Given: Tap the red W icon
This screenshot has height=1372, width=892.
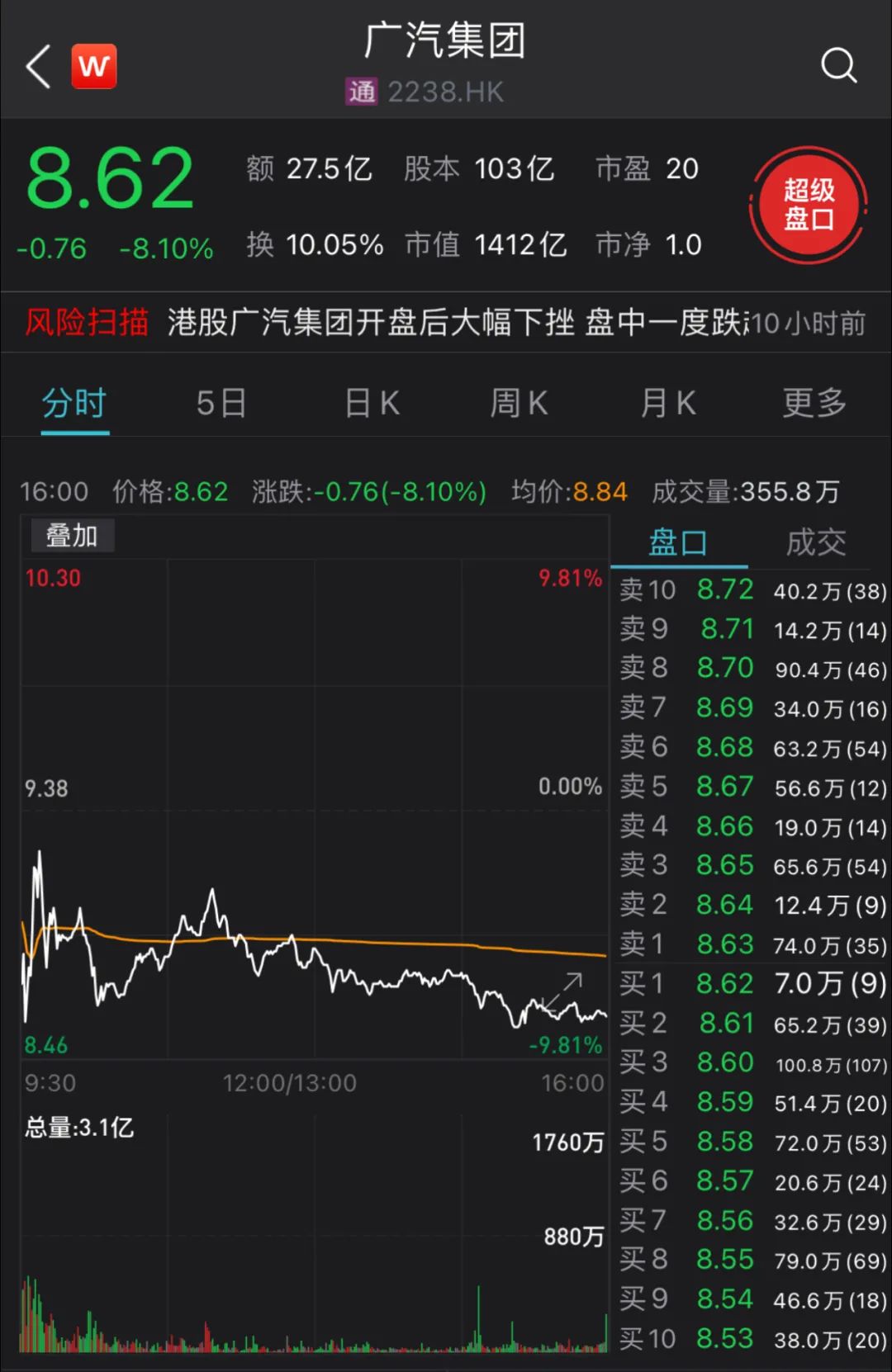Looking at the screenshot, I should [94, 66].
